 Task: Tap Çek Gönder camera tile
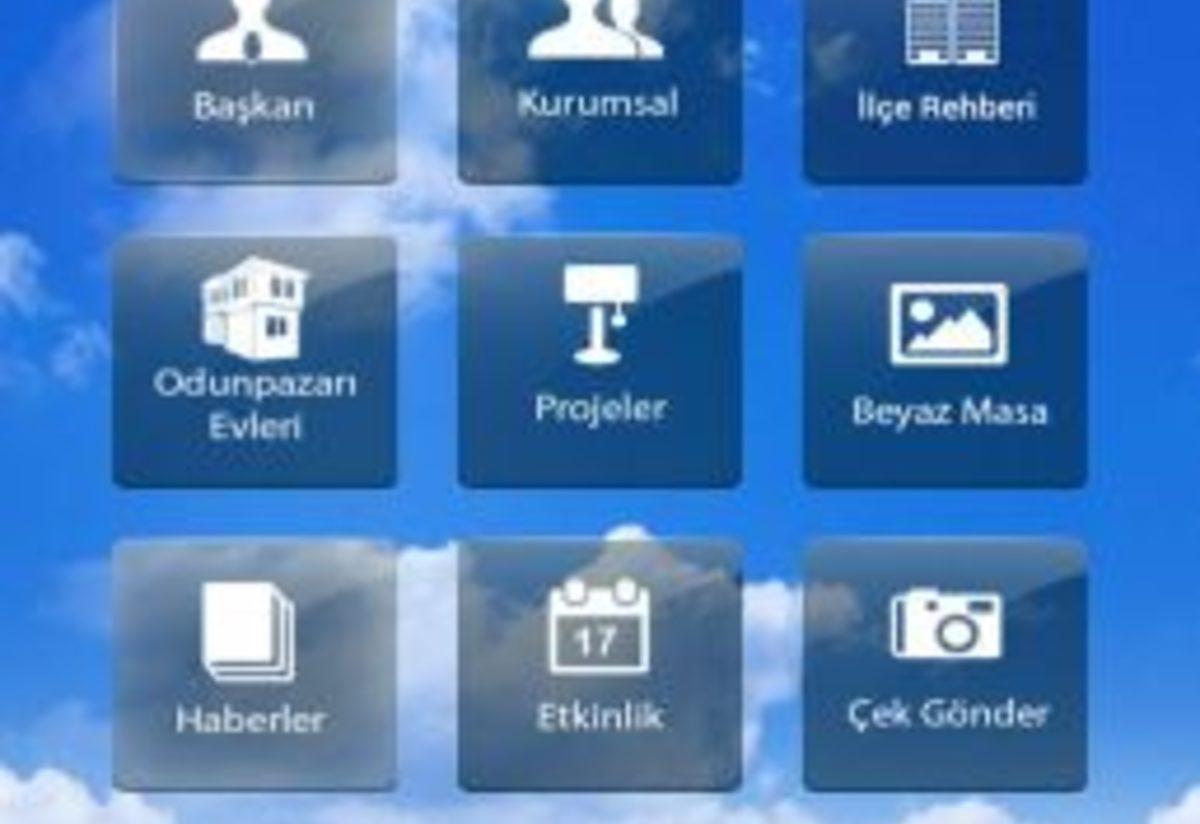[x=945, y=665]
